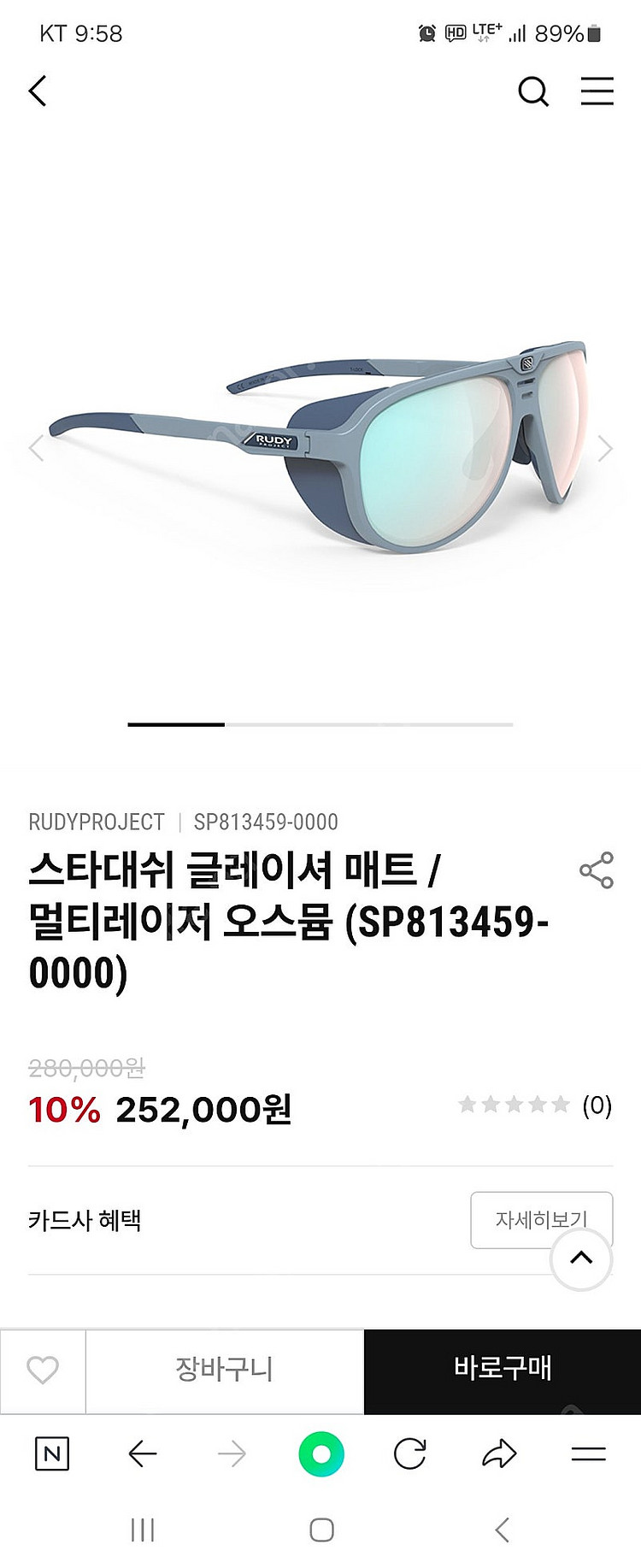Reload the current page
The height and width of the screenshot is (1568, 641).
tap(410, 1453)
